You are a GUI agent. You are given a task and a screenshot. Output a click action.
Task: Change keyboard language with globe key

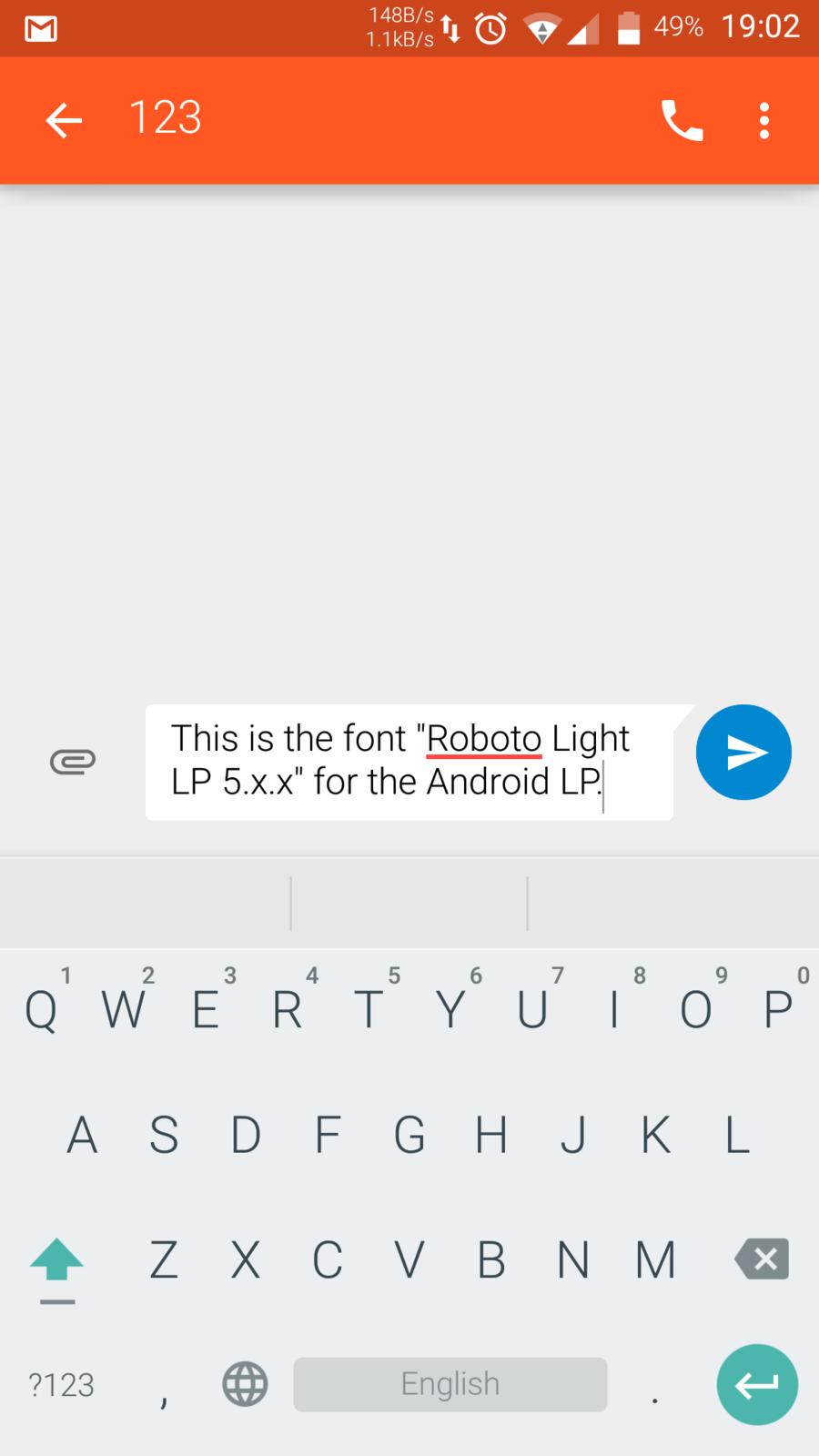coord(245,1385)
